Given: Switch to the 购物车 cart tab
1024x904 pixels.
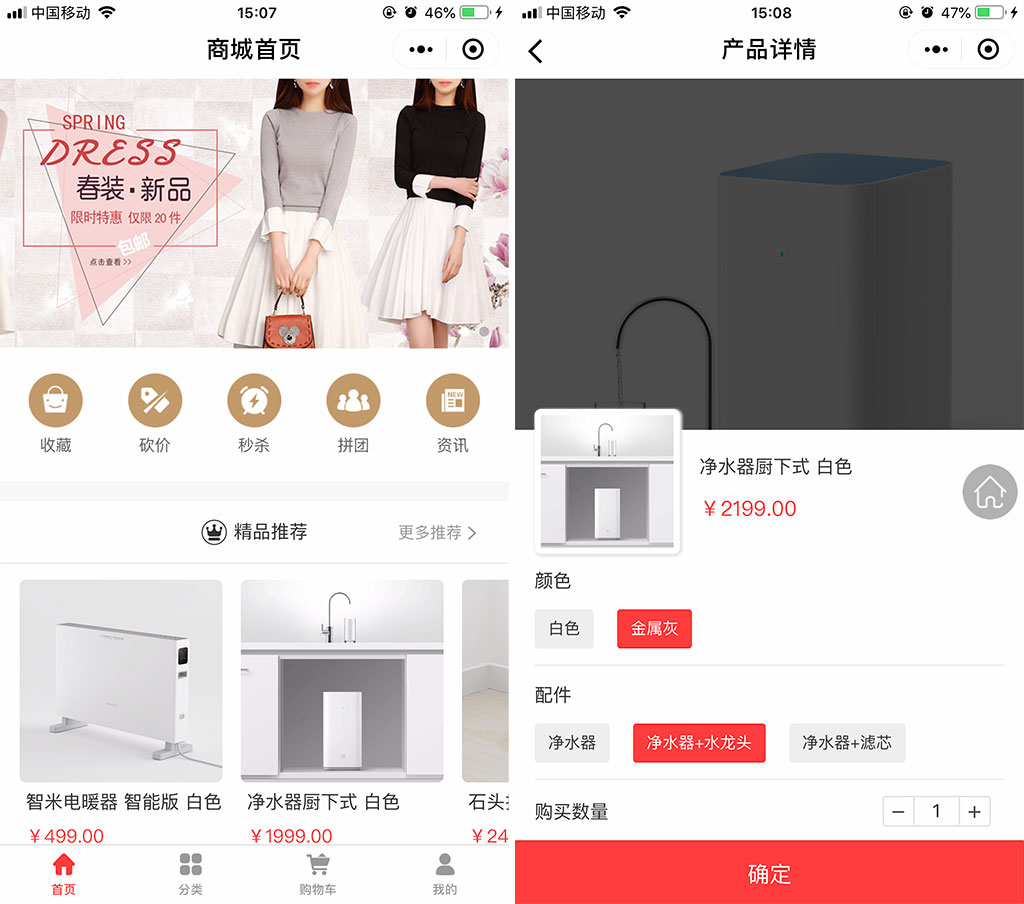Looking at the screenshot, I should pos(317,873).
